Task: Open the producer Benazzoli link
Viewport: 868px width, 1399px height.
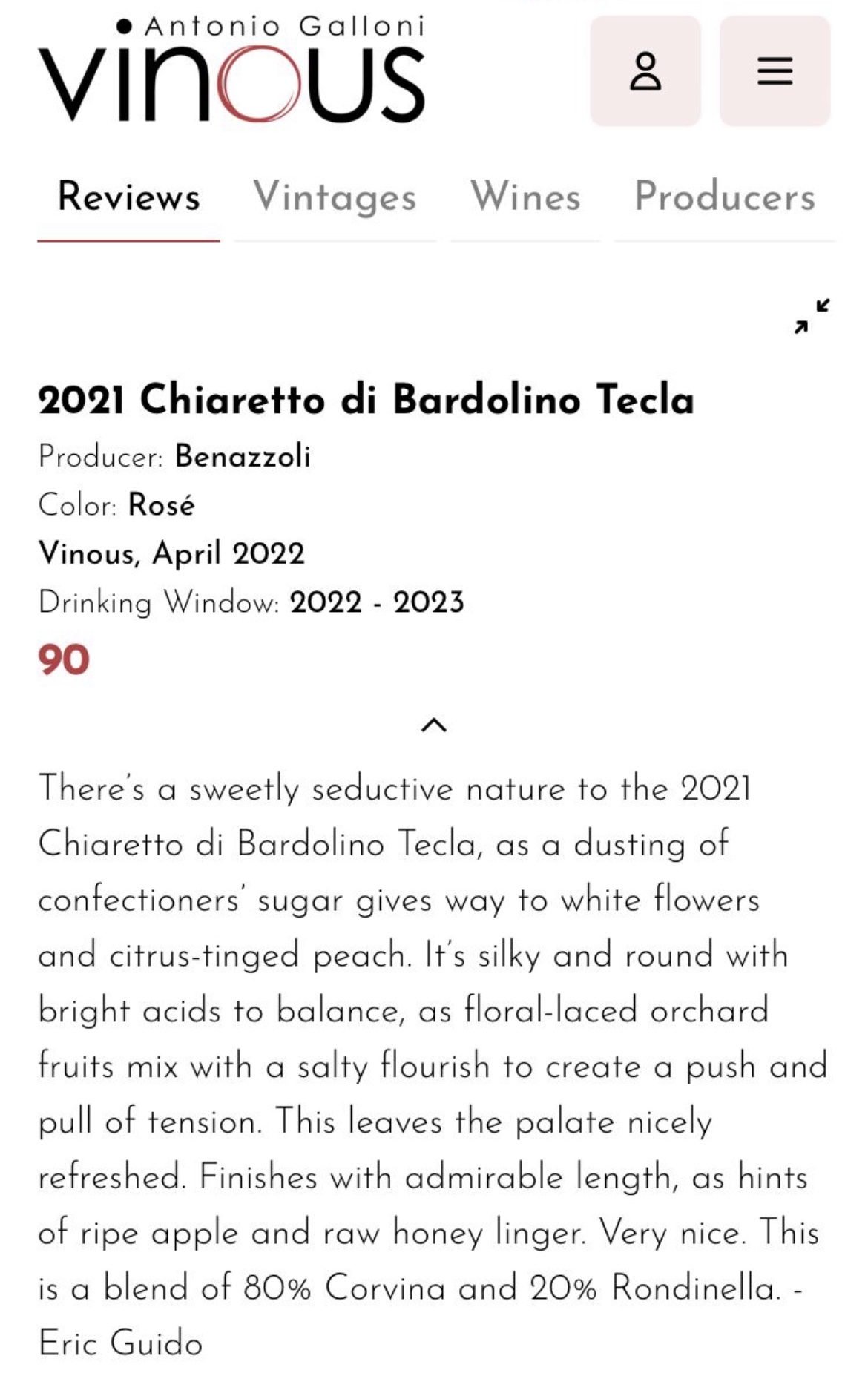Action: 243,455
